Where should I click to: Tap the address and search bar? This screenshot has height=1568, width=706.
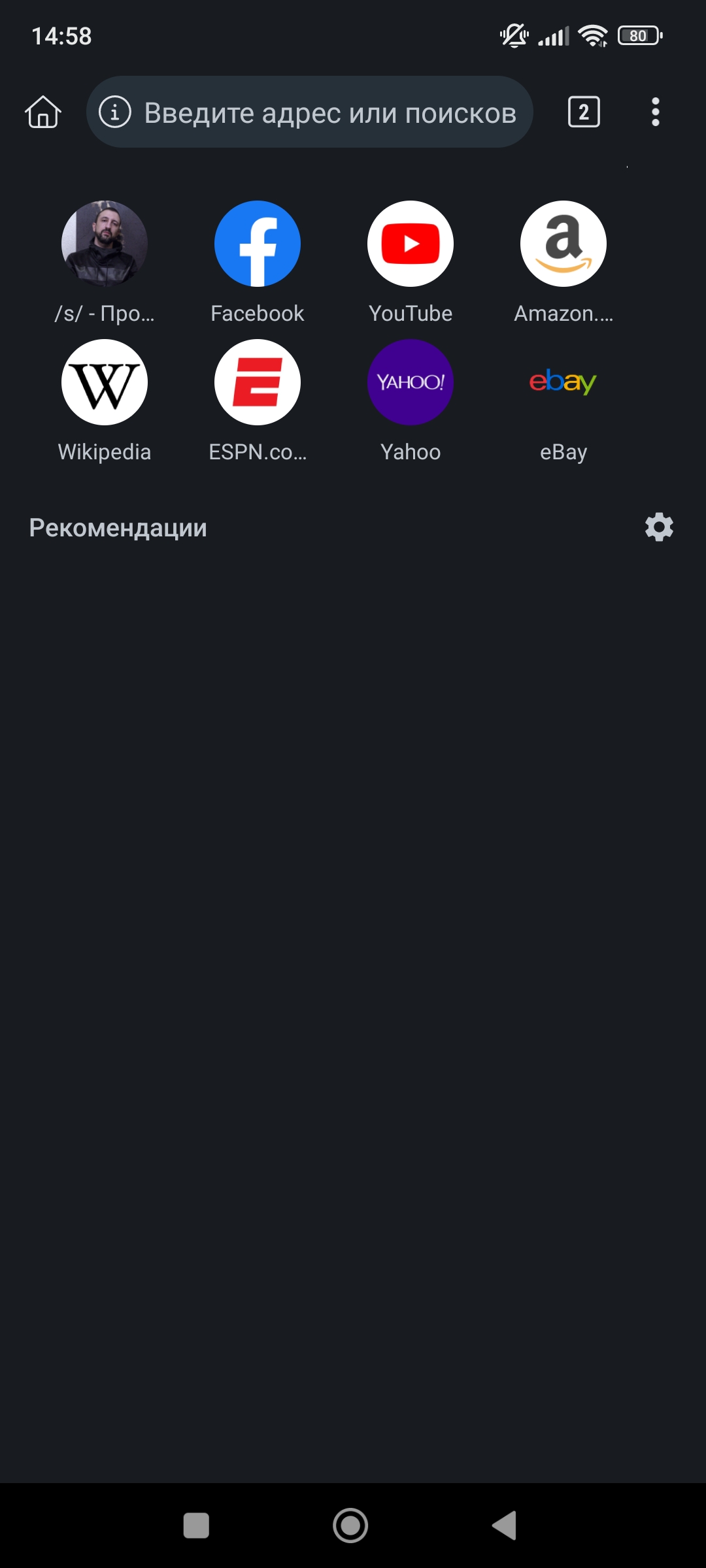point(329,112)
